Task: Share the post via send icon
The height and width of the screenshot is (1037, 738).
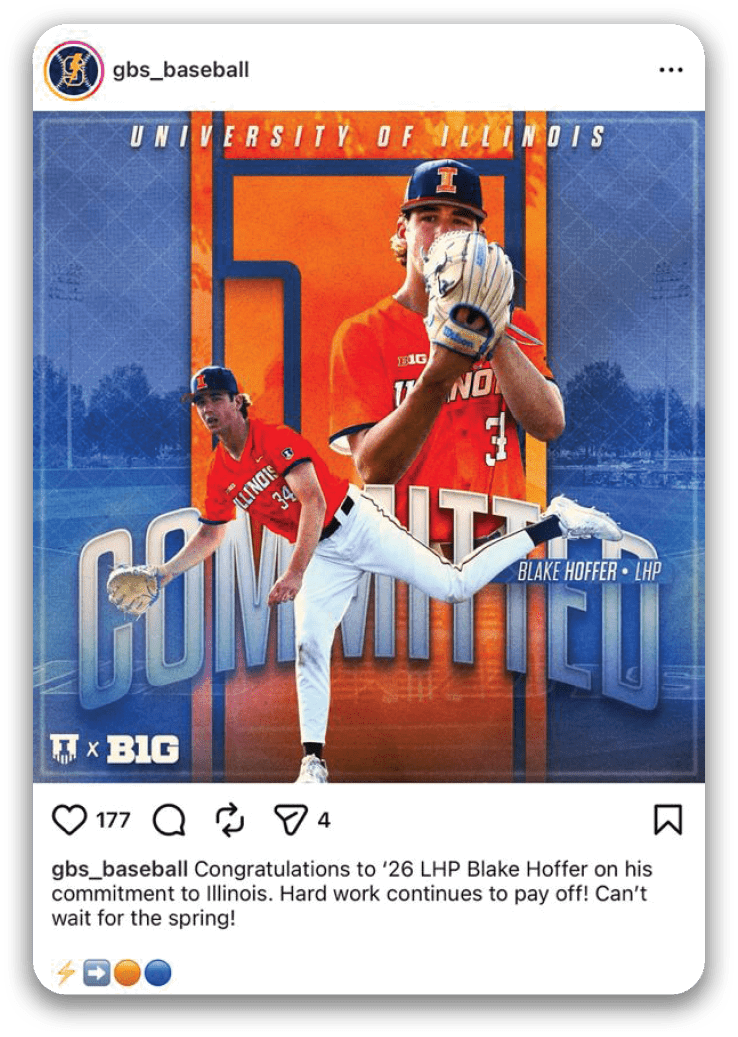Action: pos(289,820)
